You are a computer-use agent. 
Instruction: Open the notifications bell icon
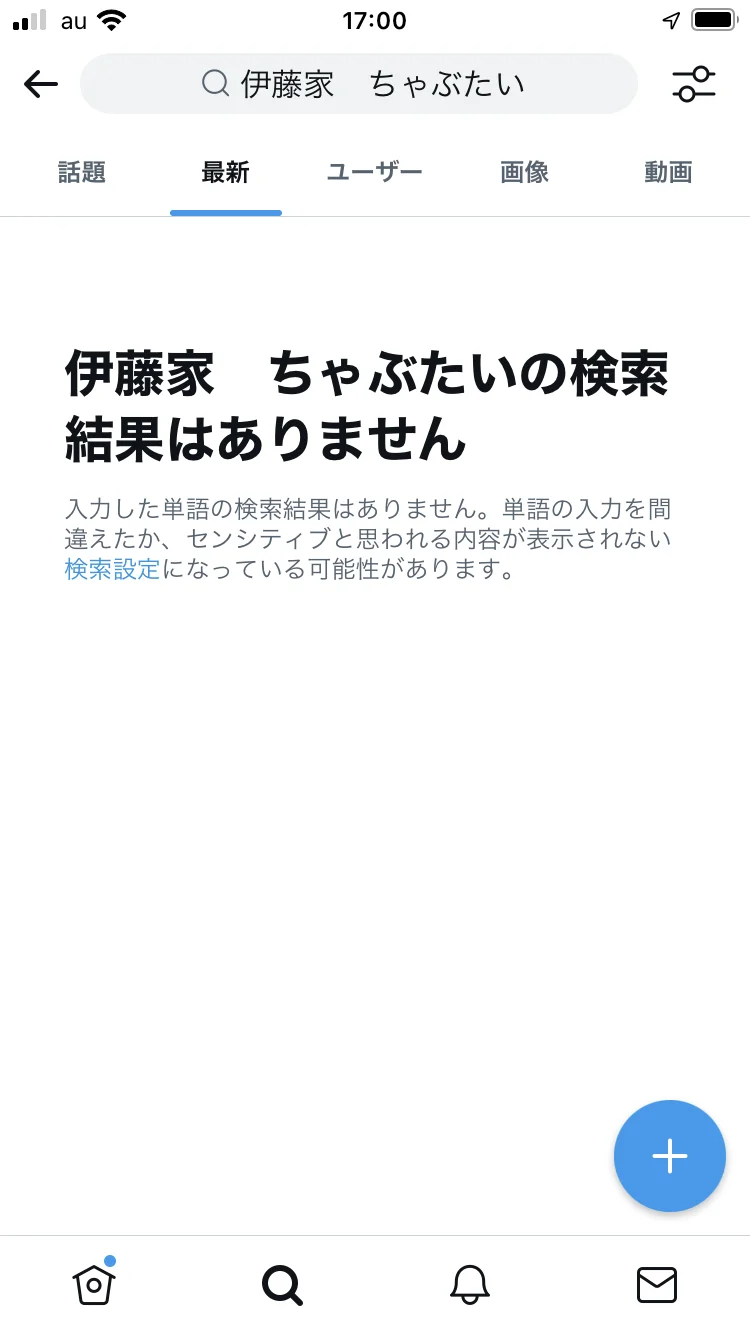click(x=469, y=1286)
